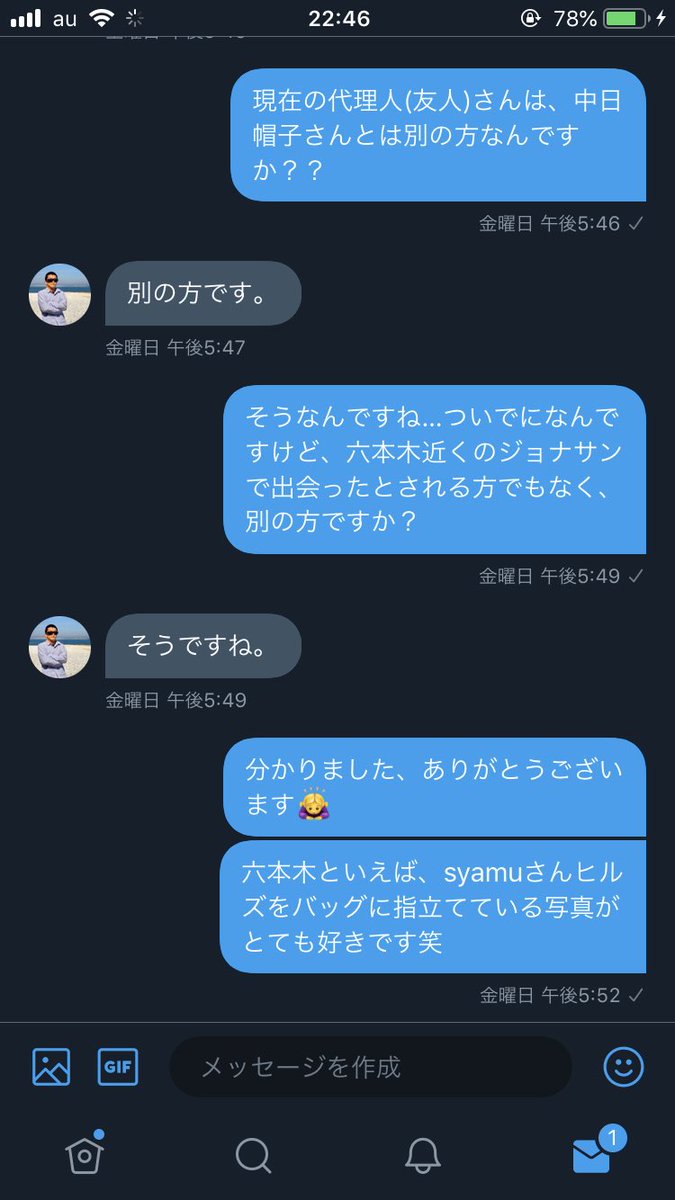675x1200 pixels.
Task: Open the emoji smiley picker
Action: (x=623, y=1067)
